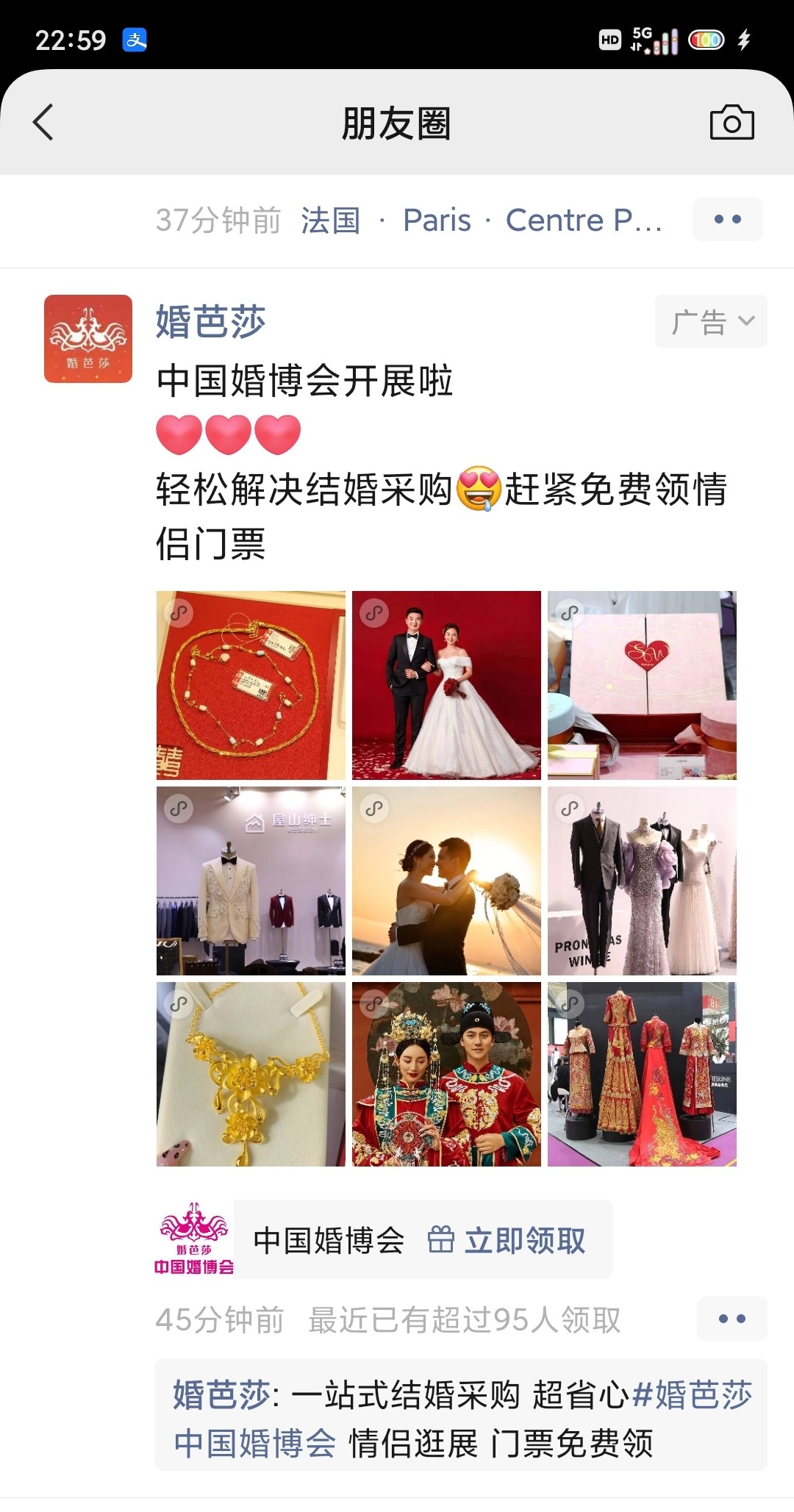Open the 婚芭莎 profile avatar
Screen dimensions: 794x1512
pos(88,339)
